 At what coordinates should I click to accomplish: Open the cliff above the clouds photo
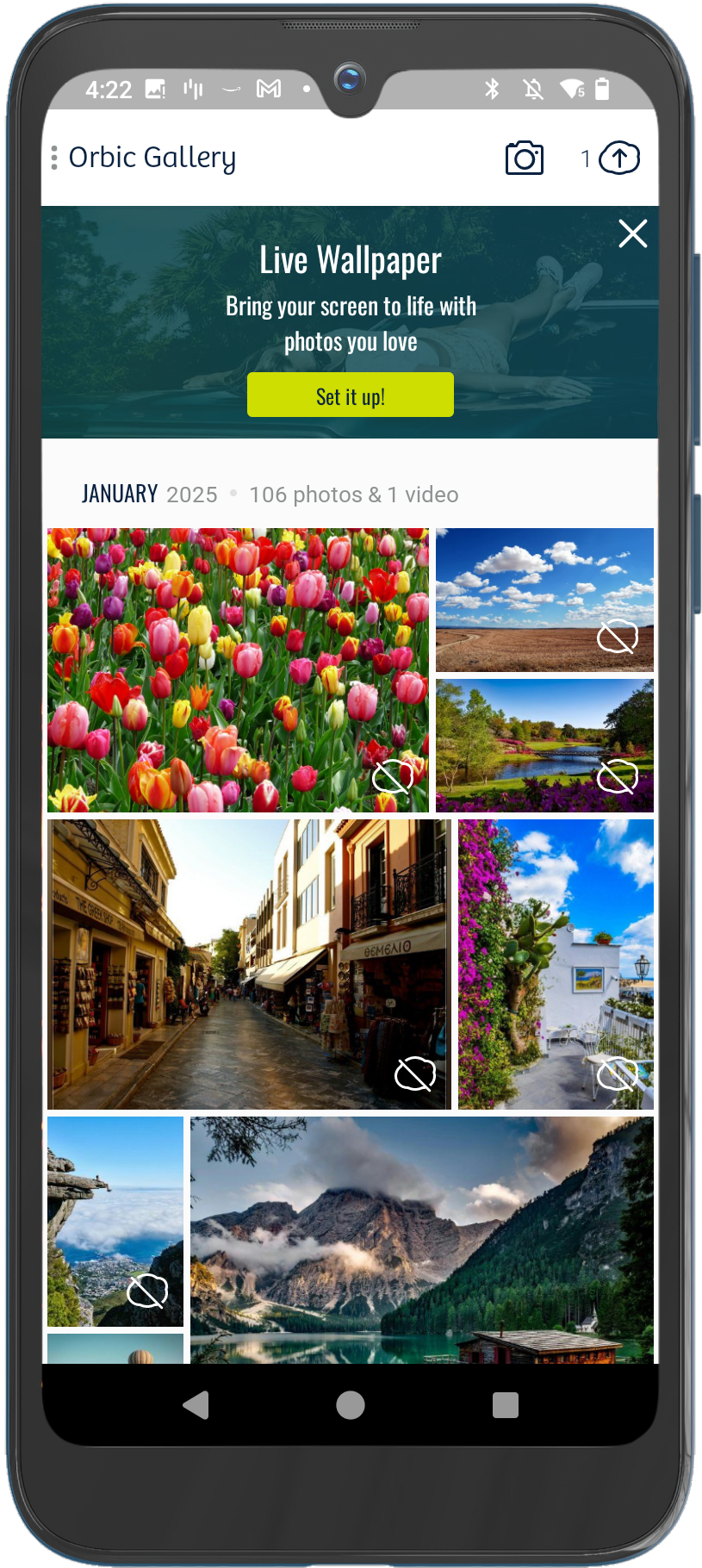pyautogui.click(x=115, y=1220)
